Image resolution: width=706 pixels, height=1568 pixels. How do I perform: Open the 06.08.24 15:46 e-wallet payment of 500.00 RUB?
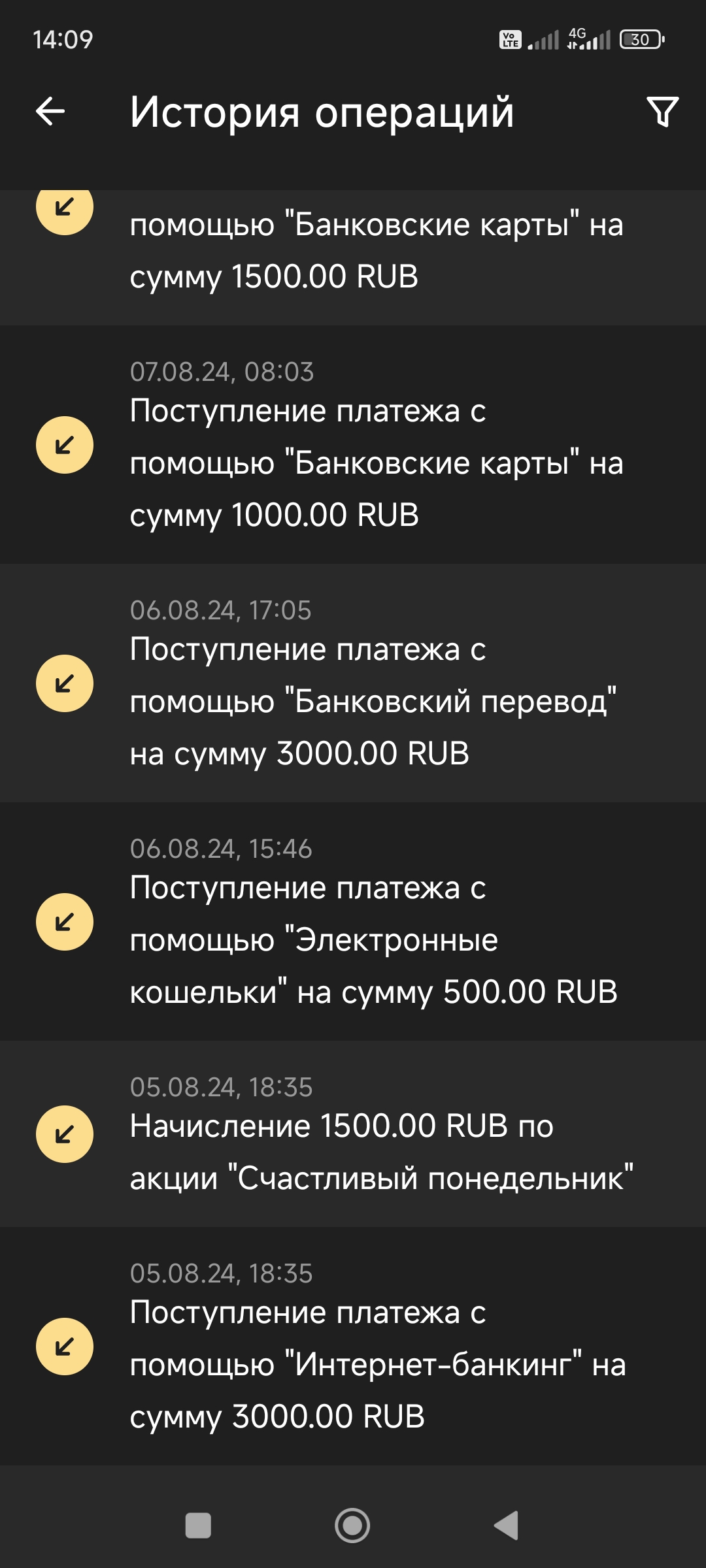[353, 922]
